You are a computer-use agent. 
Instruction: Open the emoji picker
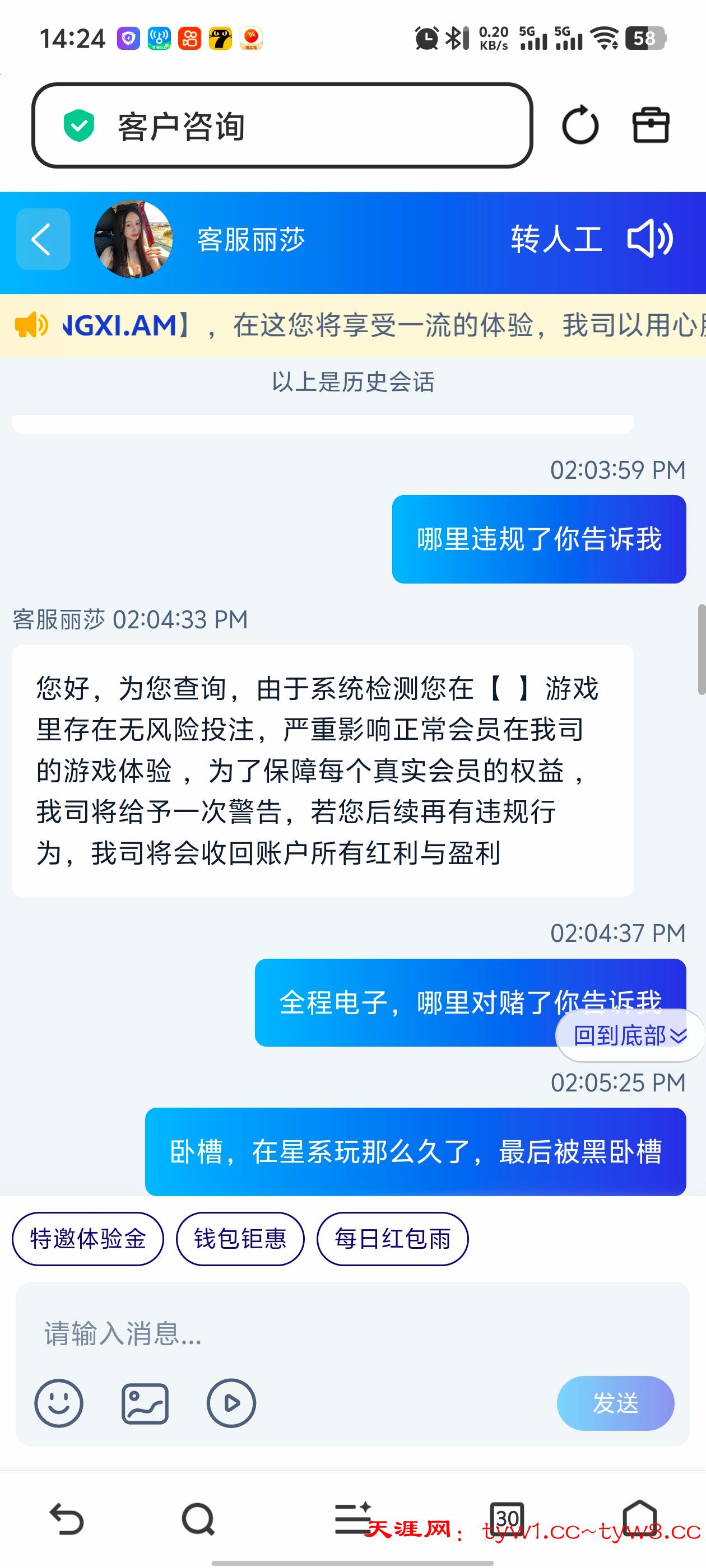pos(58,1403)
